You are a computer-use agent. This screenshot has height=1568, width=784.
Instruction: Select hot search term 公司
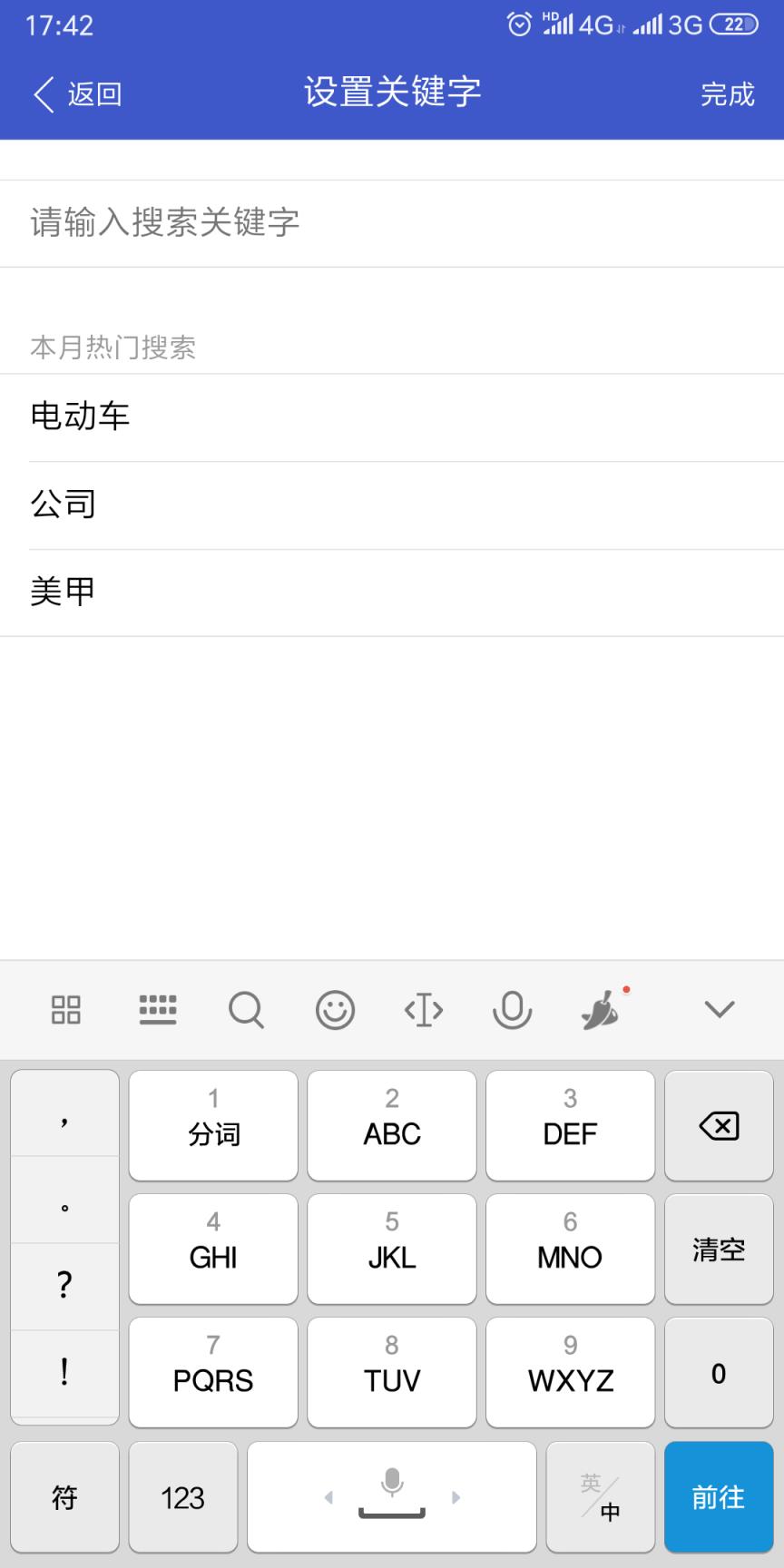[x=64, y=503]
